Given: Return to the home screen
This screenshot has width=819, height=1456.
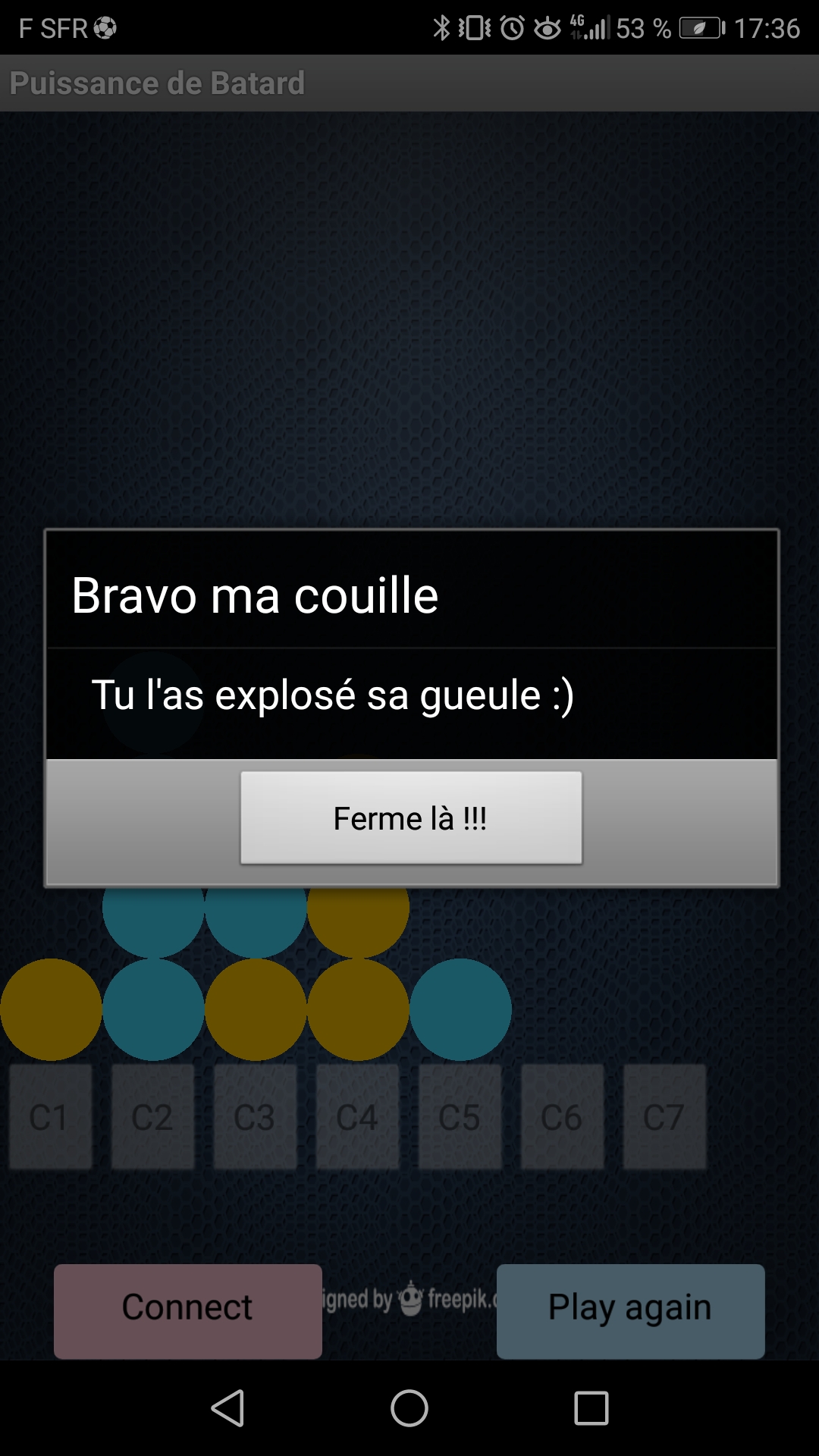Looking at the screenshot, I should [409, 1408].
